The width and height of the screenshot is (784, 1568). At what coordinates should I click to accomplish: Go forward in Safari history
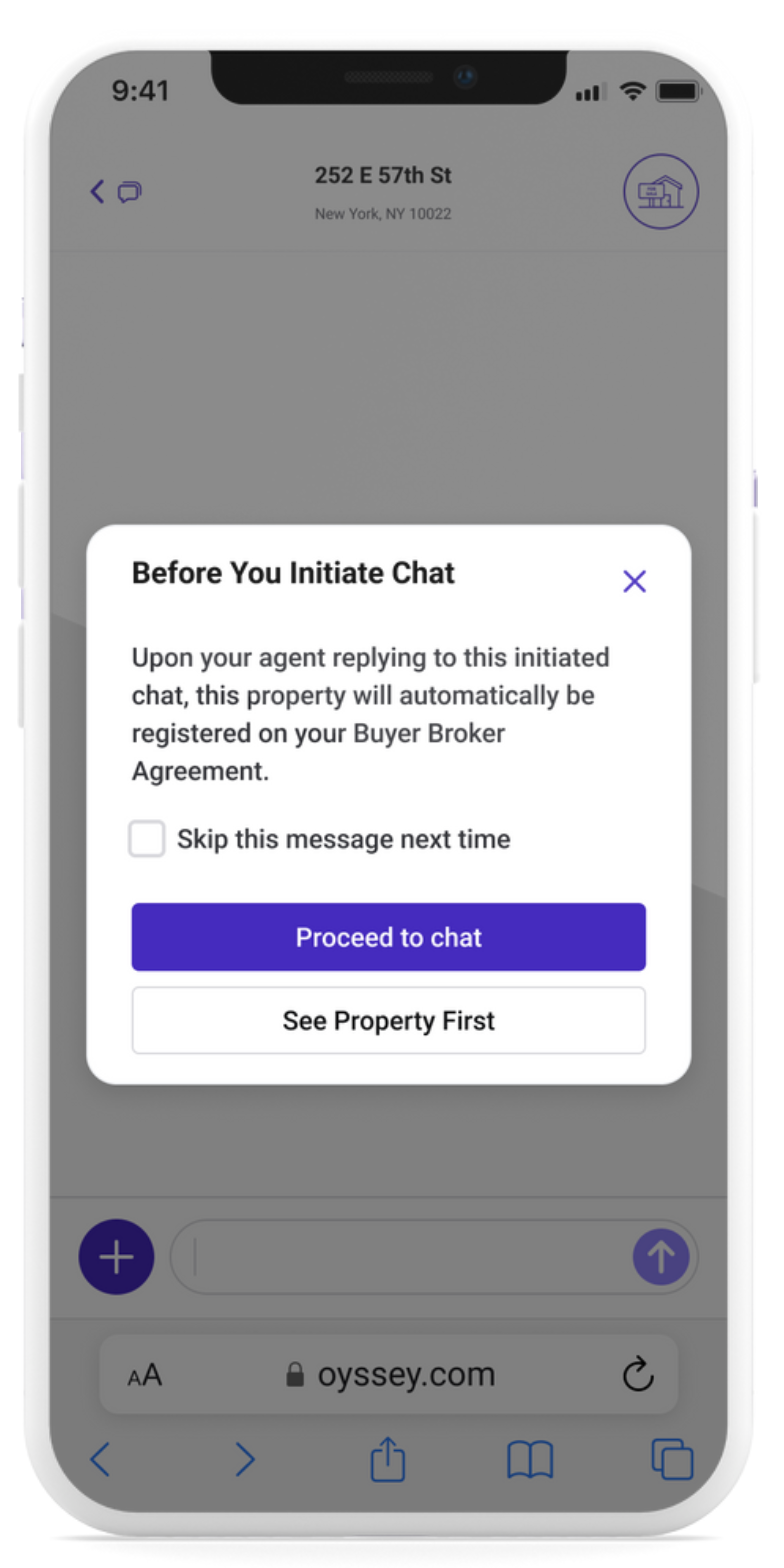245,1461
